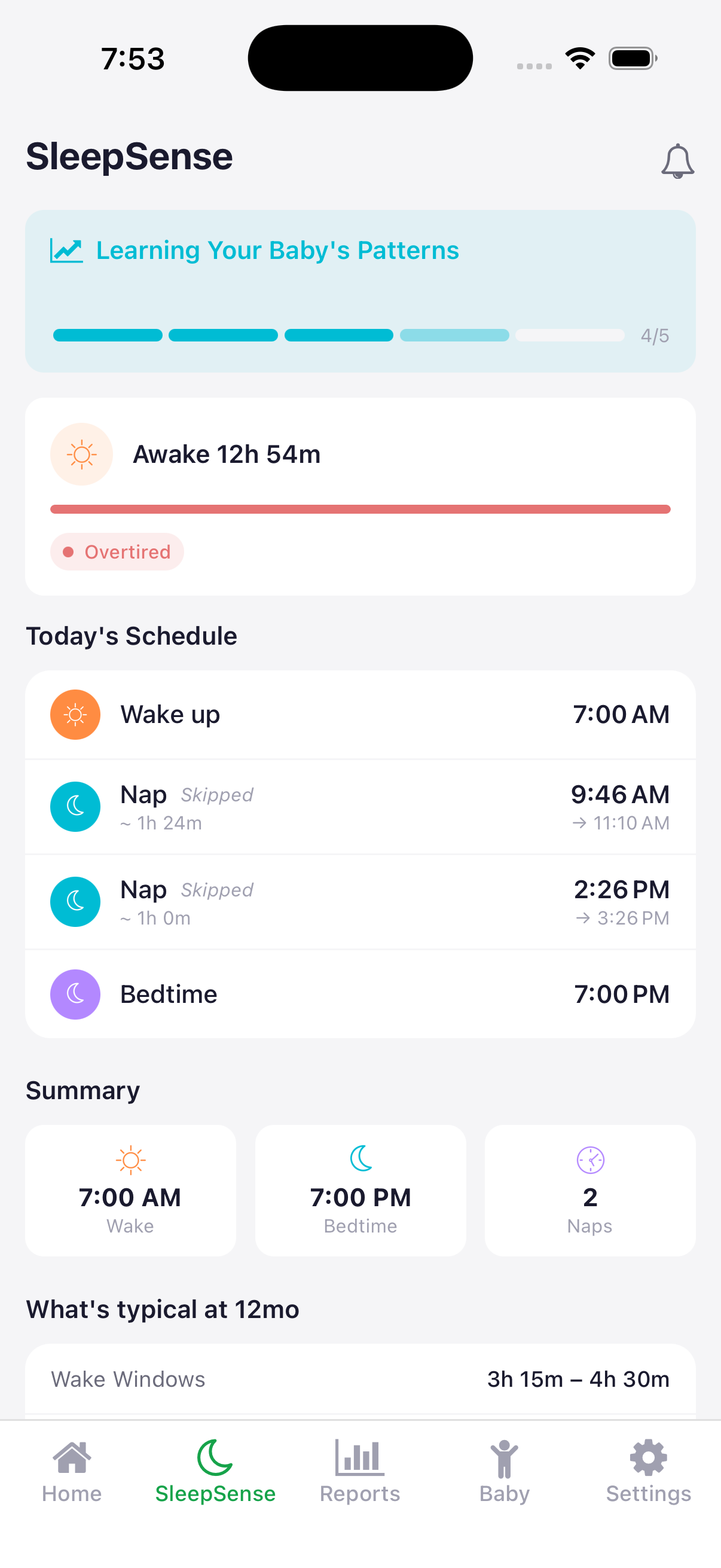
Task: Expand the Bedtime schedule entry
Action: click(360, 993)
